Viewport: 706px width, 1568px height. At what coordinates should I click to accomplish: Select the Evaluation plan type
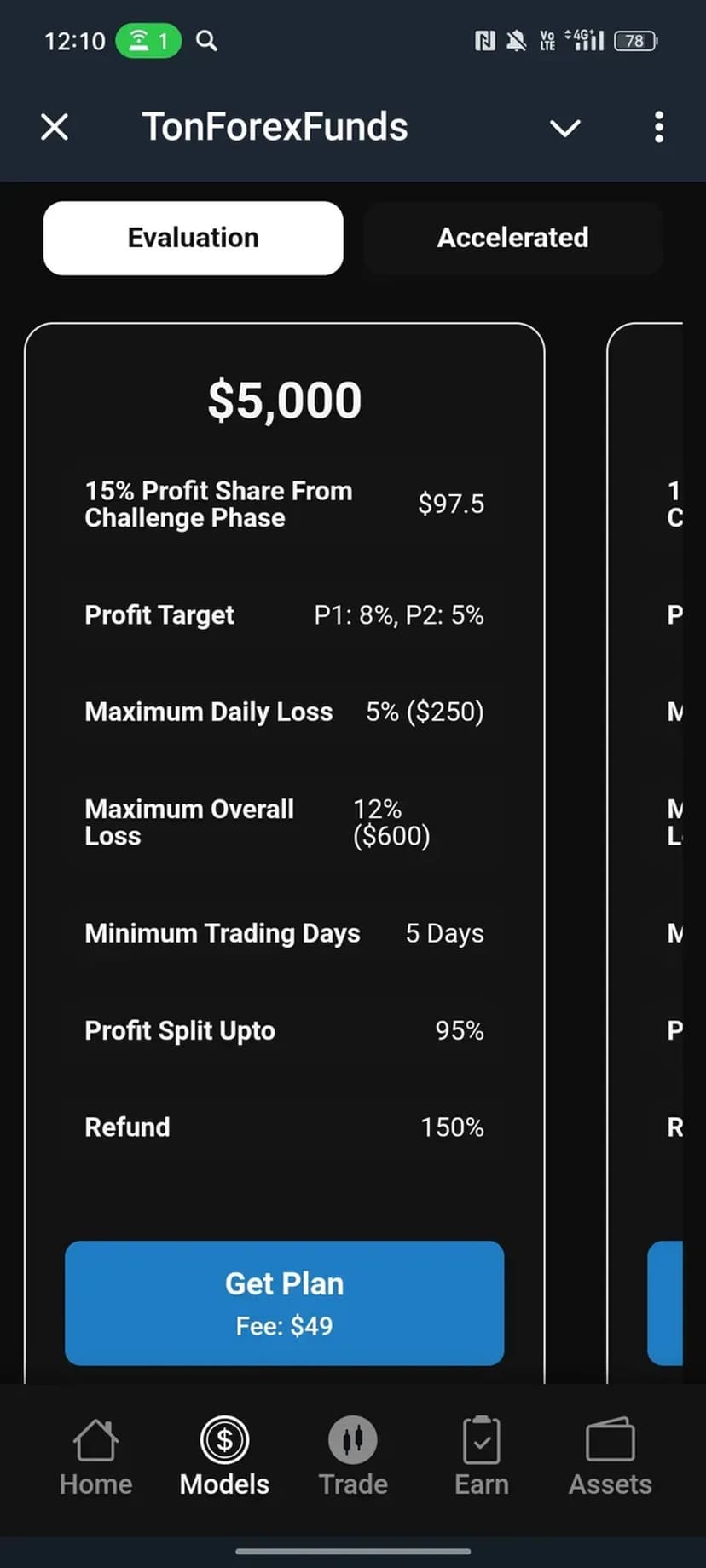tap(194, 238)
